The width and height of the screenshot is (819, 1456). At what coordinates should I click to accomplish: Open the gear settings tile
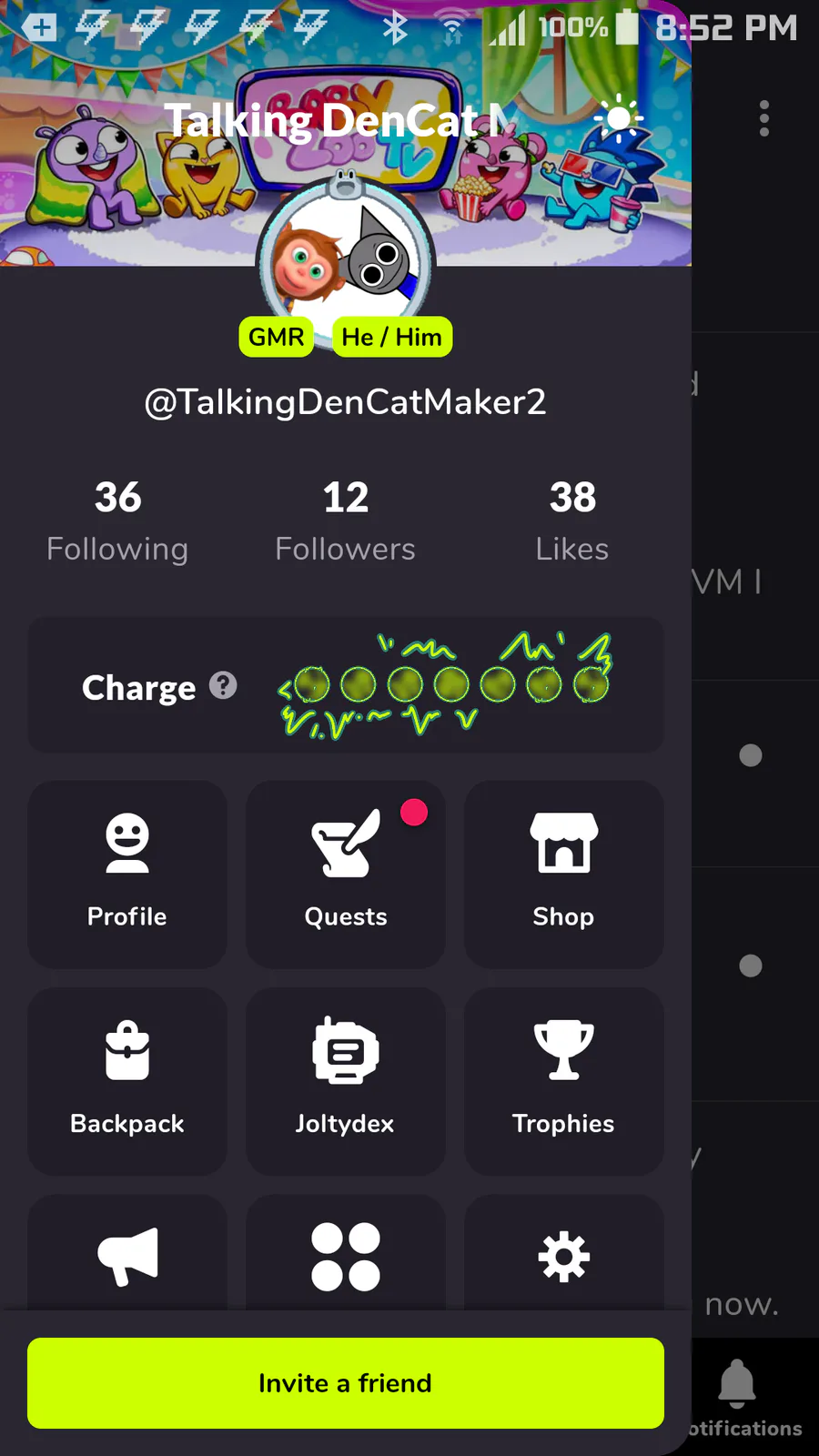[564, 1254]
